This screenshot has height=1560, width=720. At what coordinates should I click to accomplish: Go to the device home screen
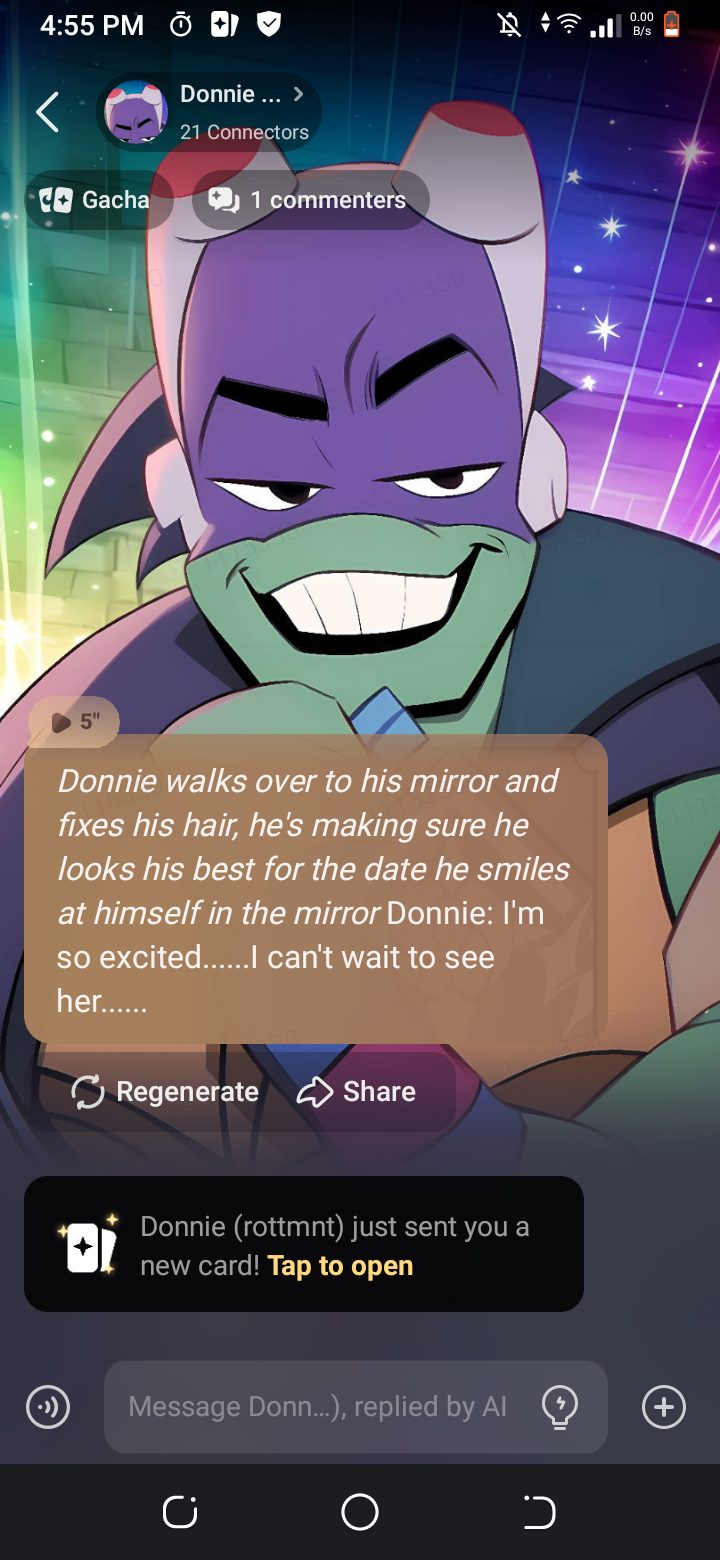pos(360,1512)
